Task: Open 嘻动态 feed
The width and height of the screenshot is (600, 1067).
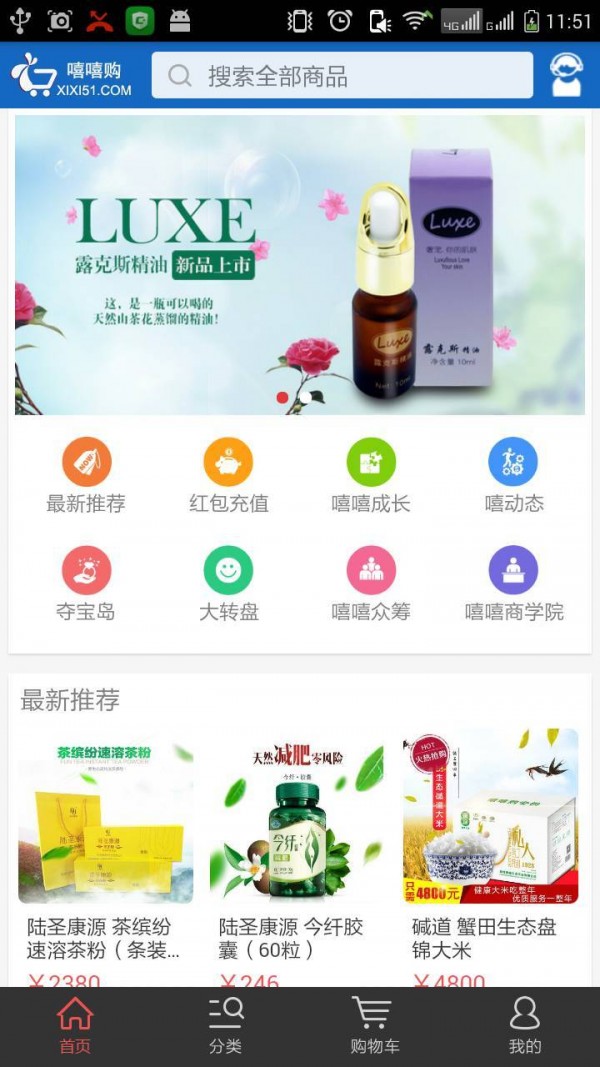Action: point(514,477)
